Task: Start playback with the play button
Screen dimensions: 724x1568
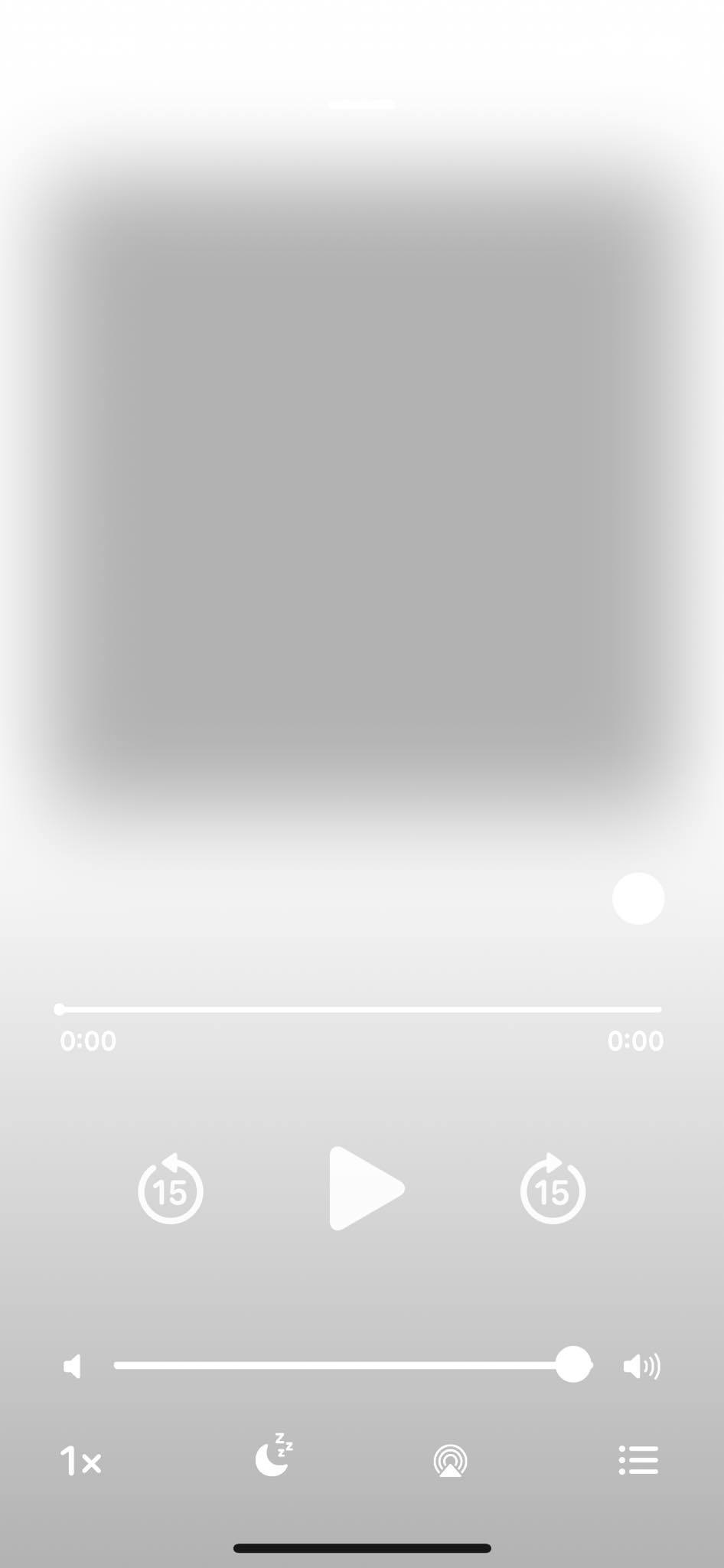Action: [366, 1188]
